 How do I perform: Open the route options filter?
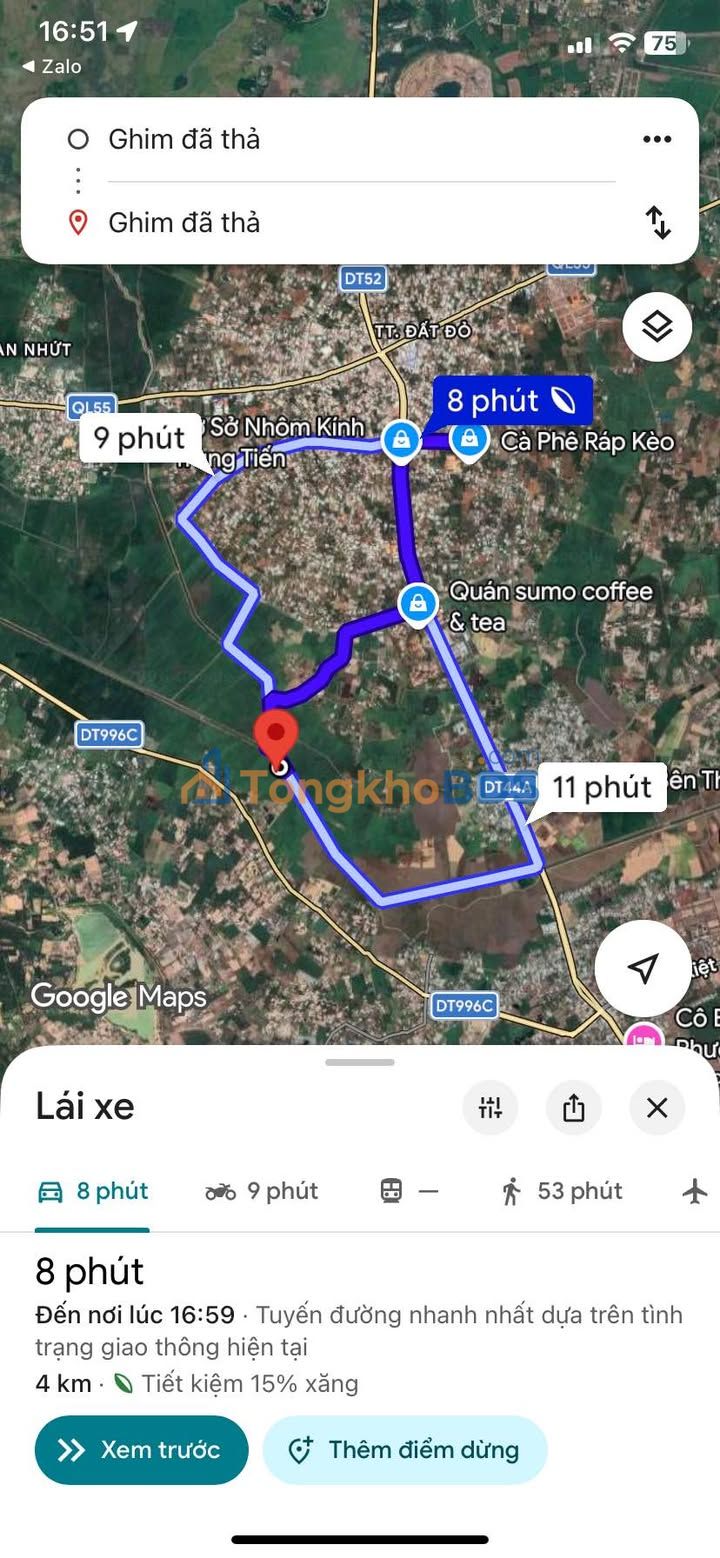click(490, 1107)
